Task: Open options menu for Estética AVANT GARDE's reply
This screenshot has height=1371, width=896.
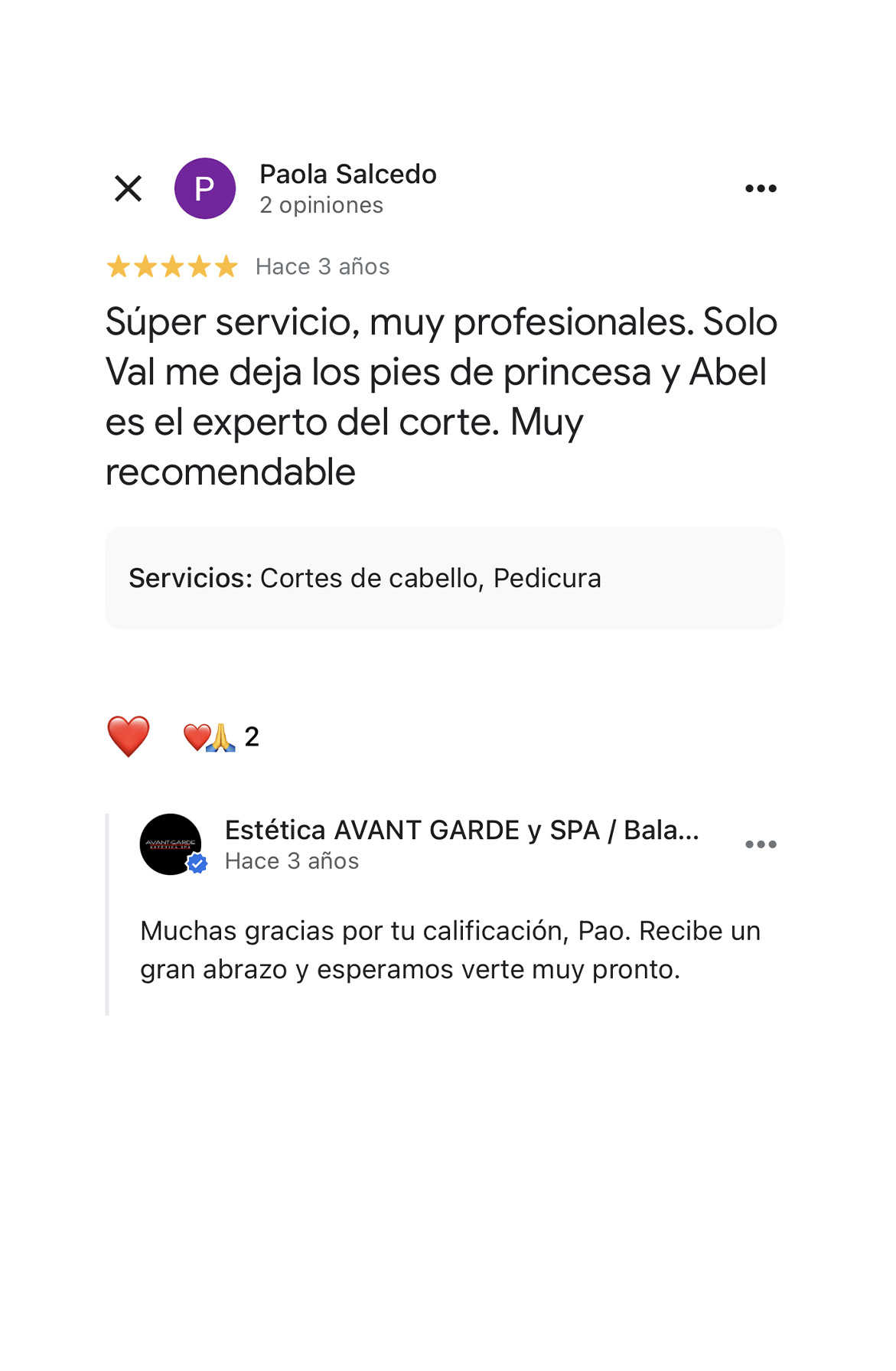Action: click(x=761, y=844)
